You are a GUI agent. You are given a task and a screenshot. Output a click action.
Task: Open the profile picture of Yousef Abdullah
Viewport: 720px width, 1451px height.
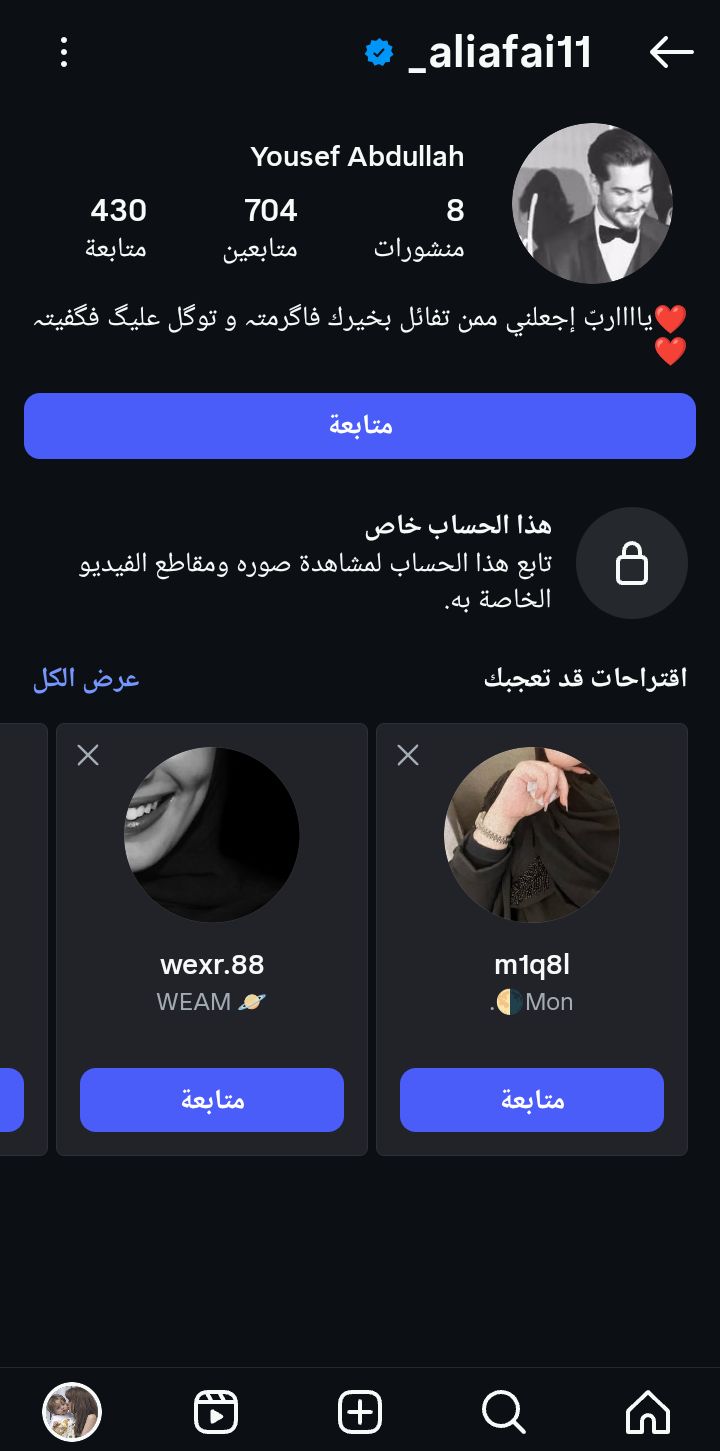(592, 203)
